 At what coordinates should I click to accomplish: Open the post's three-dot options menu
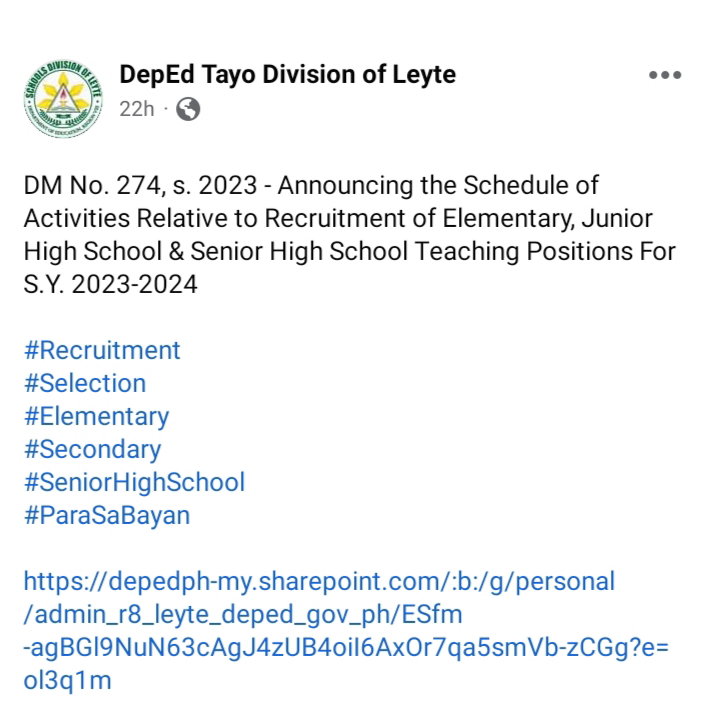665,75
